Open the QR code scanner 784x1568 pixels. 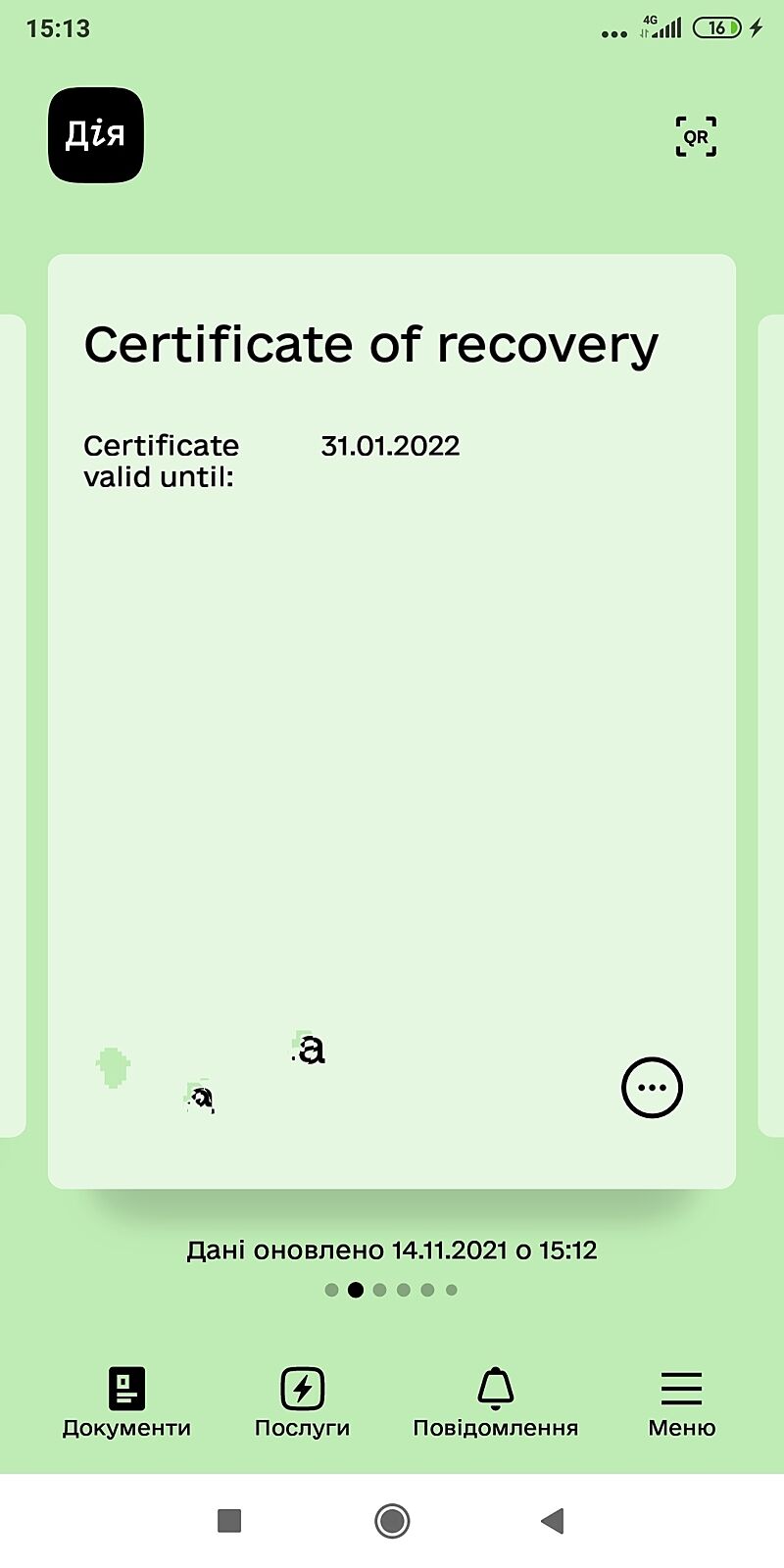click(696, 136)
